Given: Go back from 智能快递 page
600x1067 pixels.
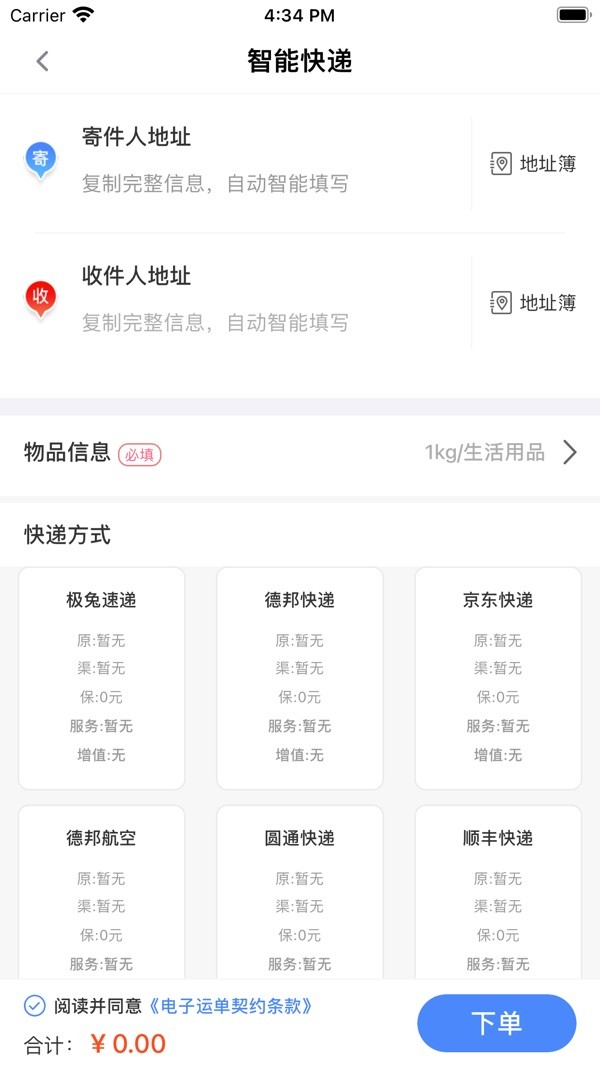Looking at the screenshot, I should (42, 61).
